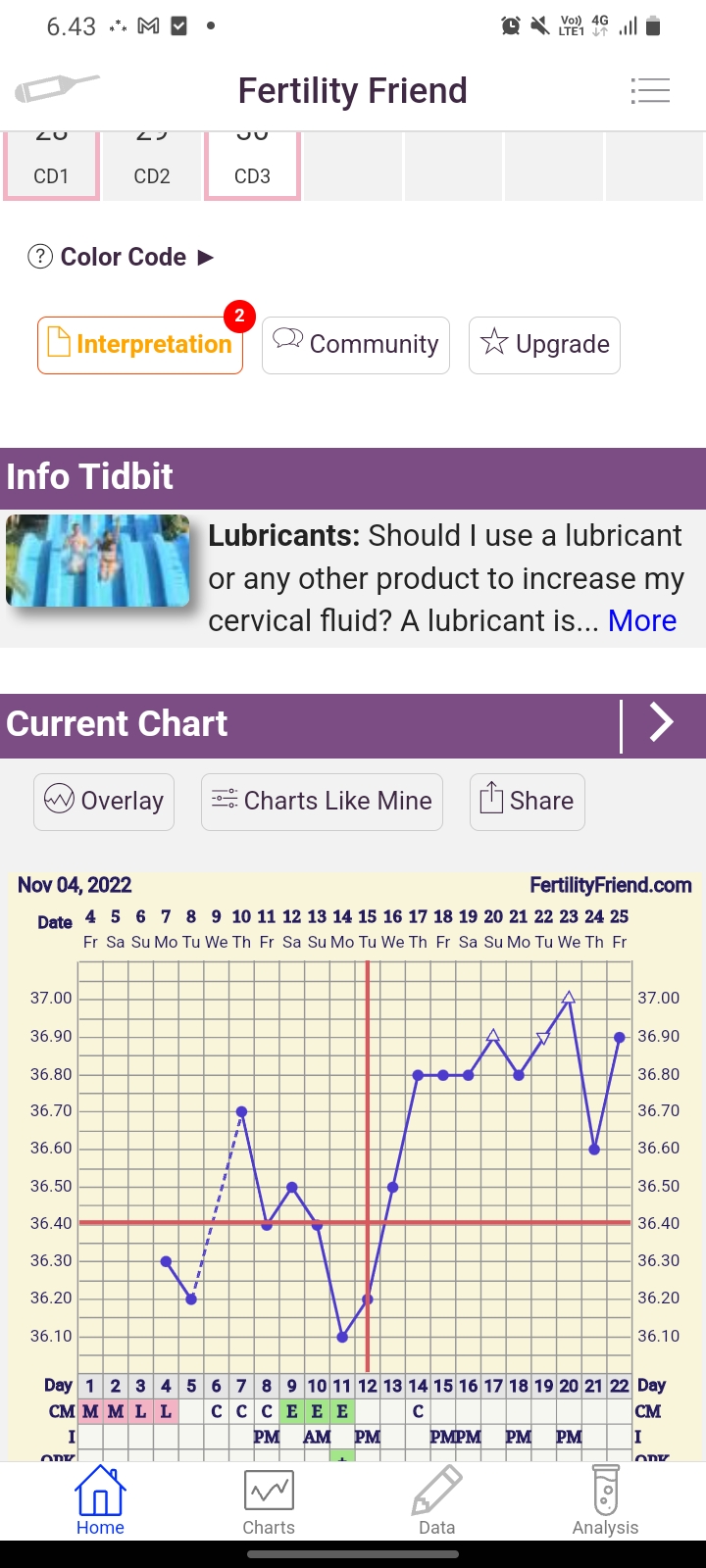Switch to the Data tab

(436, 1500)
